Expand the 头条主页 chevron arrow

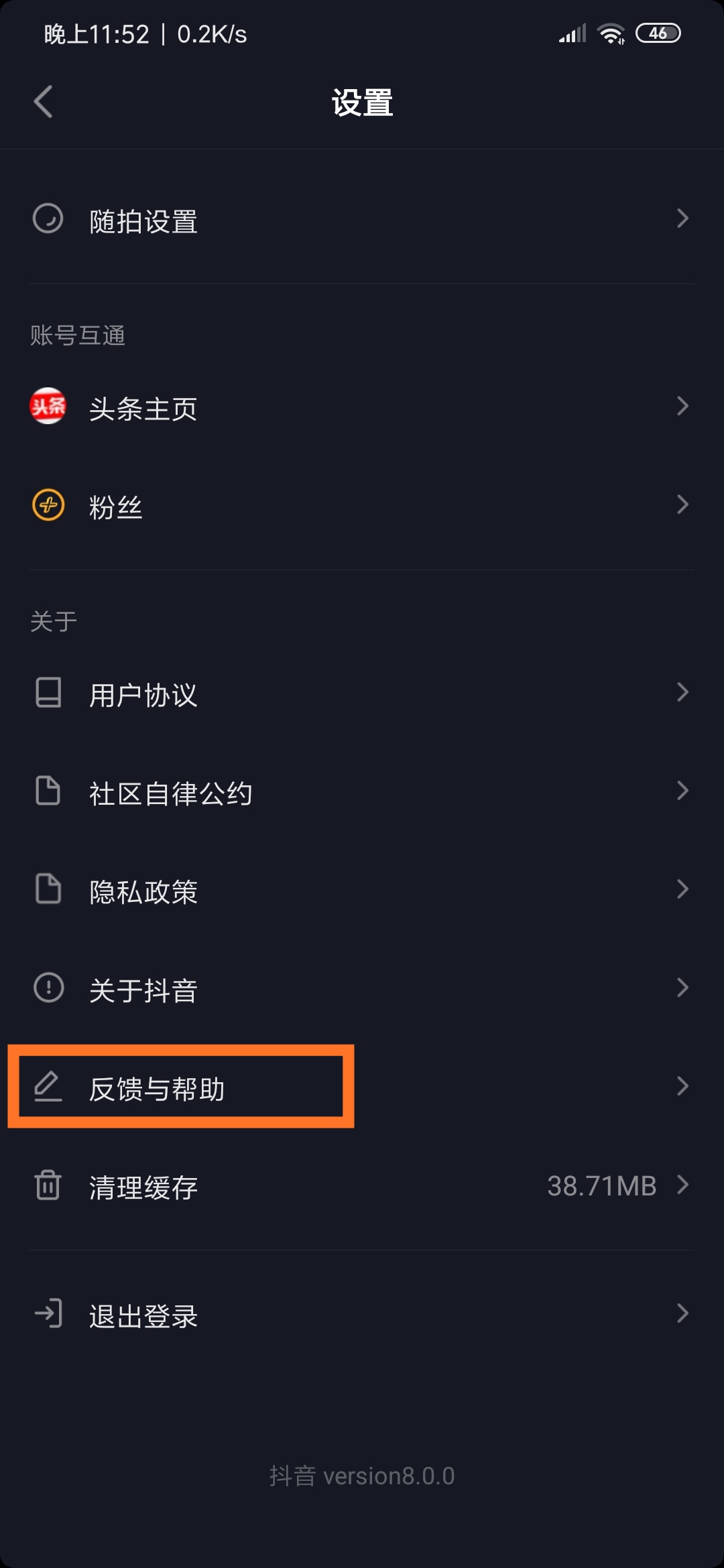point(682,406)
